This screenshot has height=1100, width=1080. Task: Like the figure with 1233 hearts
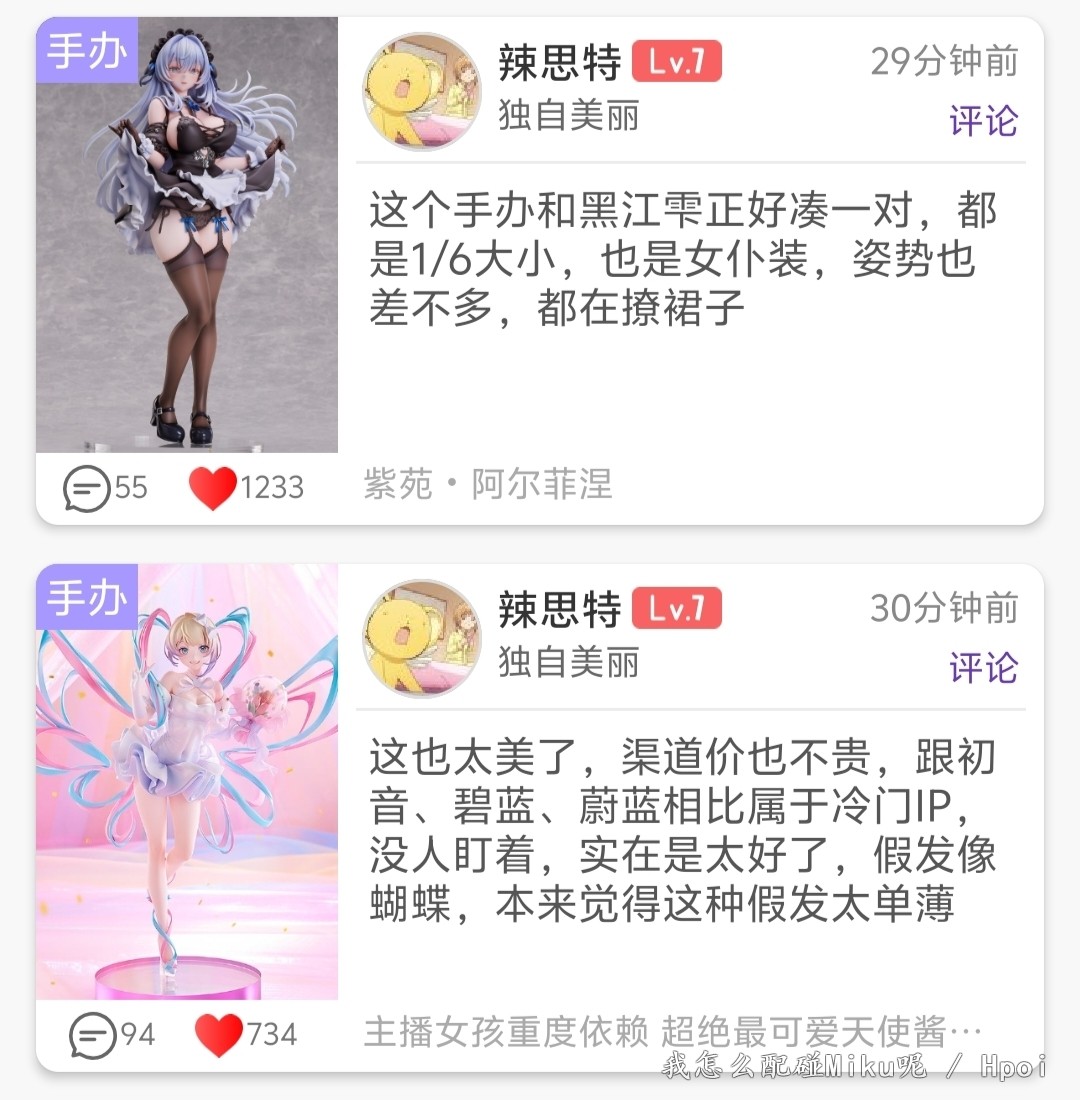[x=213, y=488]
